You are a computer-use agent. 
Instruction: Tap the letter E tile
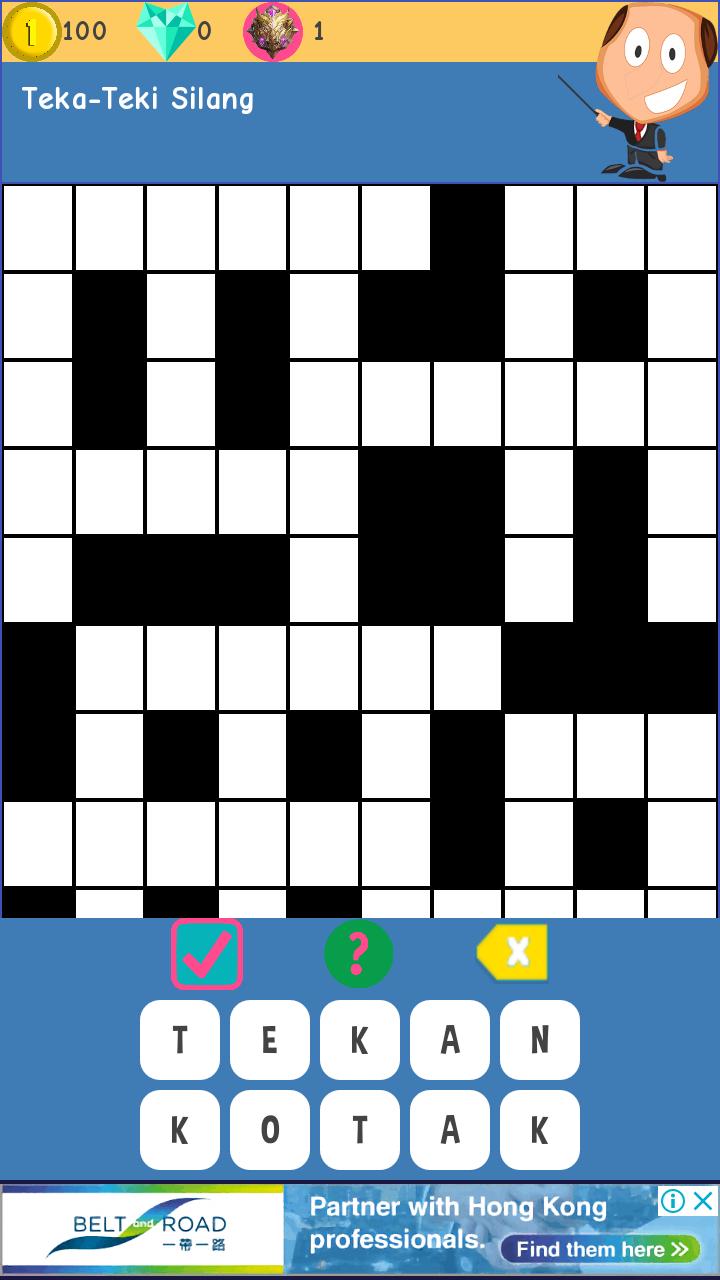coord(269,1040)
